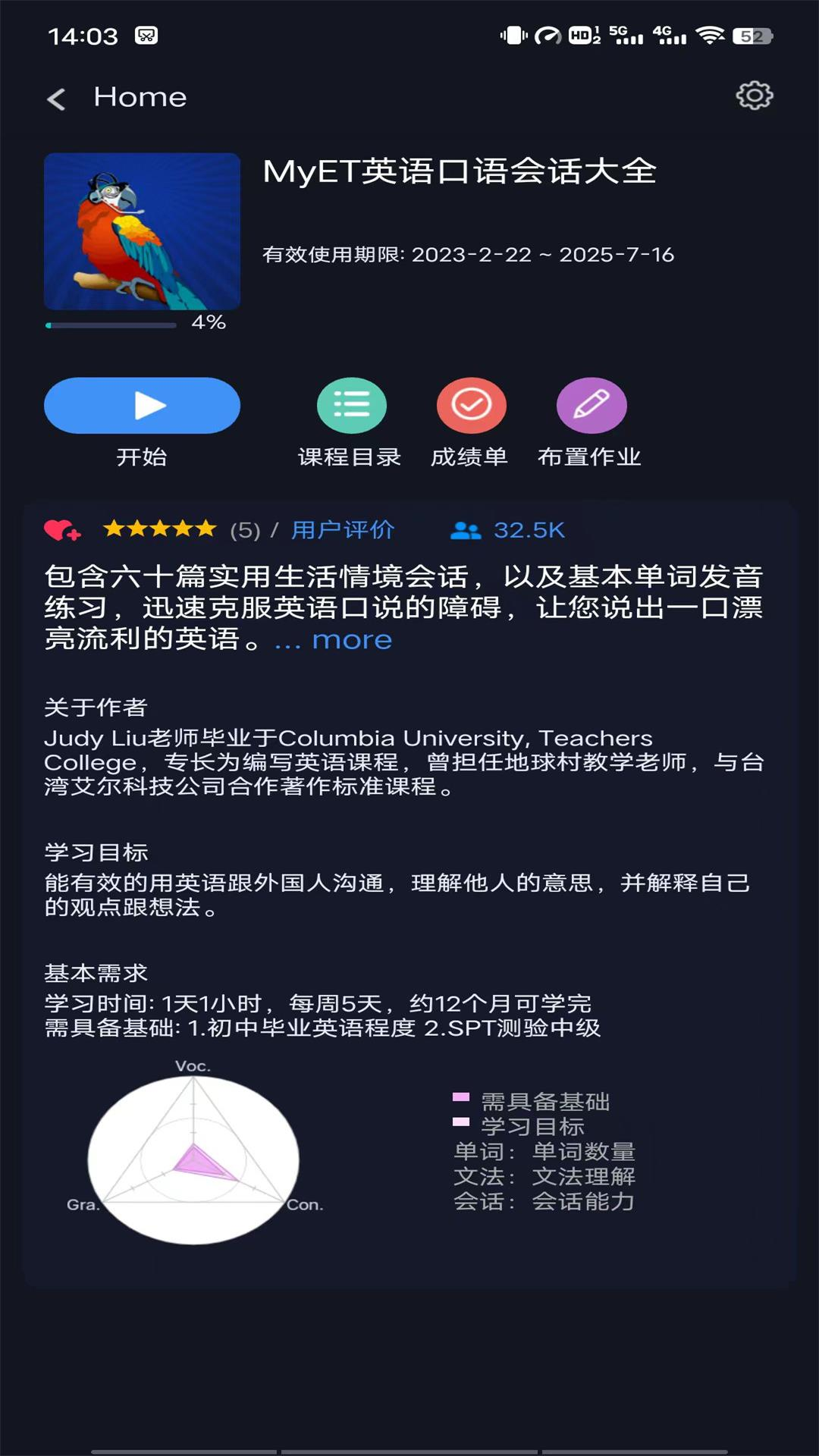Add course to favorites with heart icon
The height and width of the screenshot is (1456, 819).
click(62, 530)
